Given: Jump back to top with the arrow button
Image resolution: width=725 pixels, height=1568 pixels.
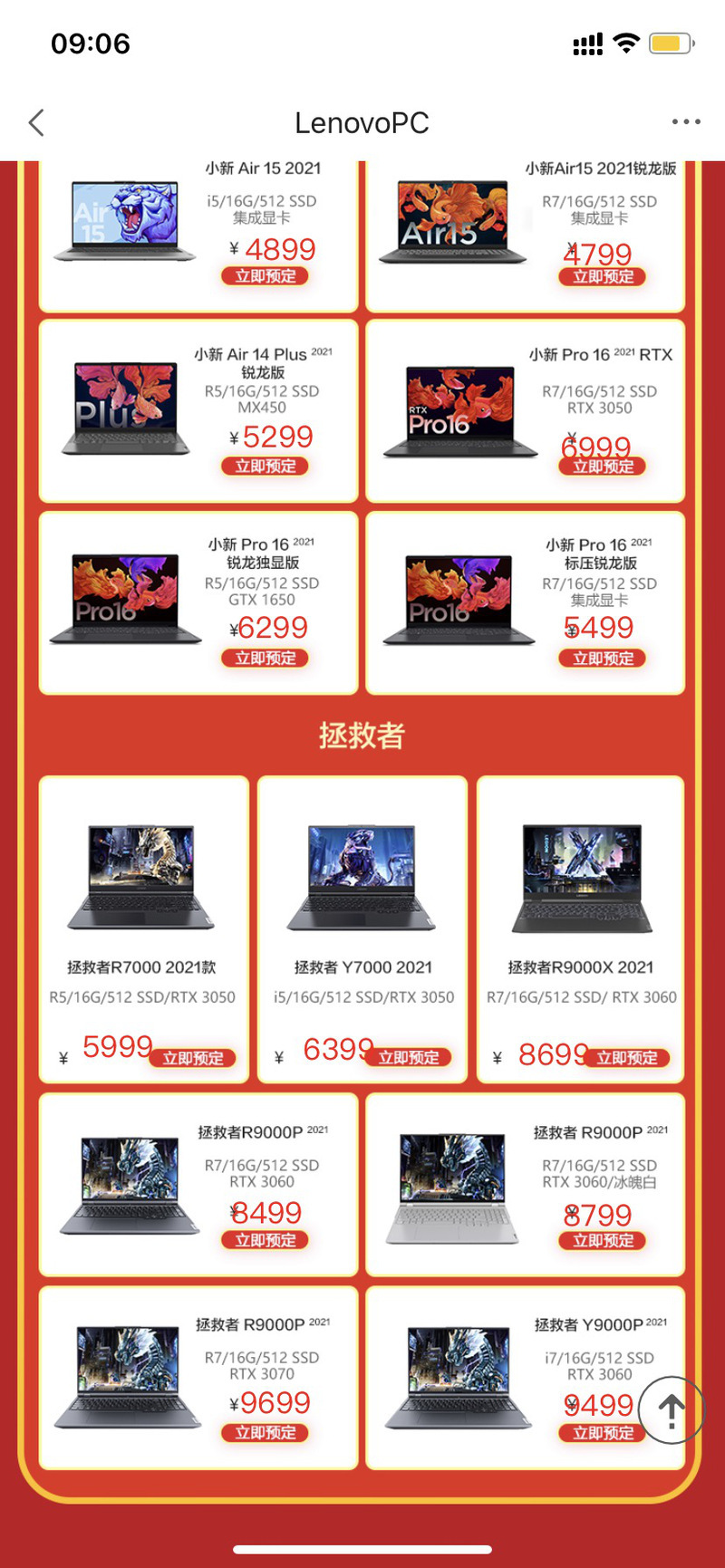Looking at the screenshot, I should [671, 1410].
